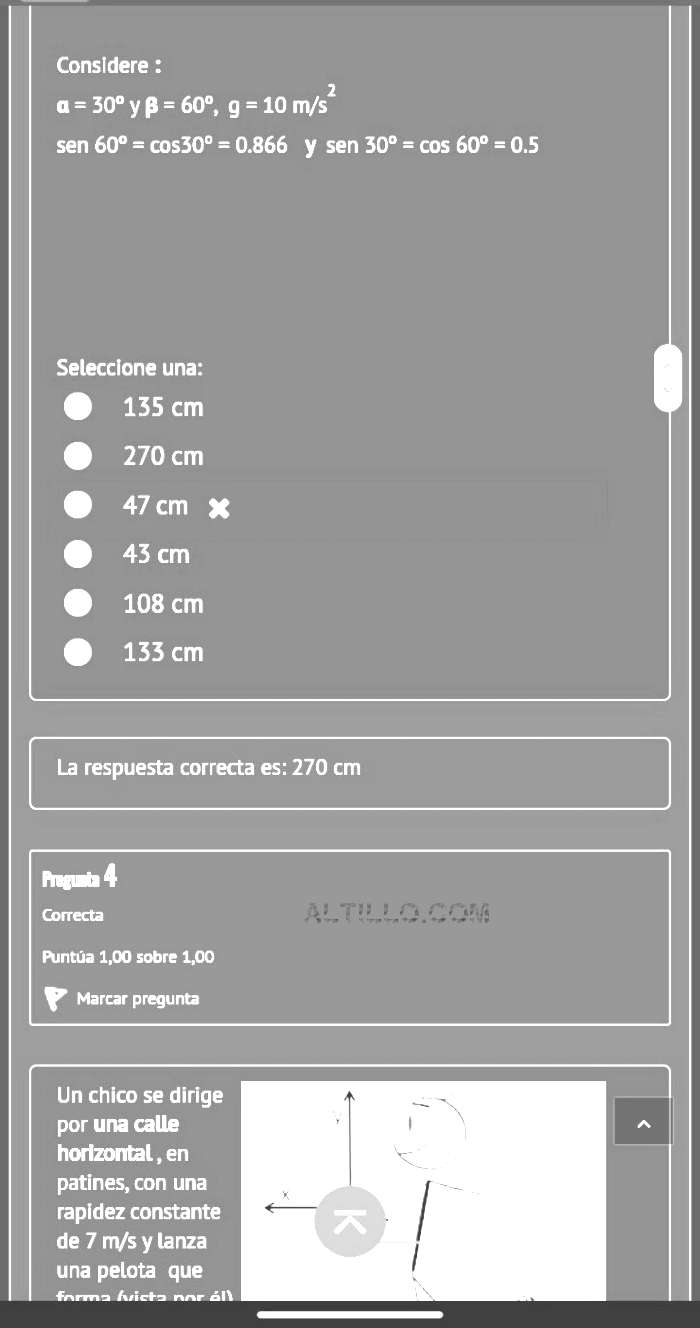Mark 108 cm as the answer
This screenshot has width=700, height=1328.
78,603
